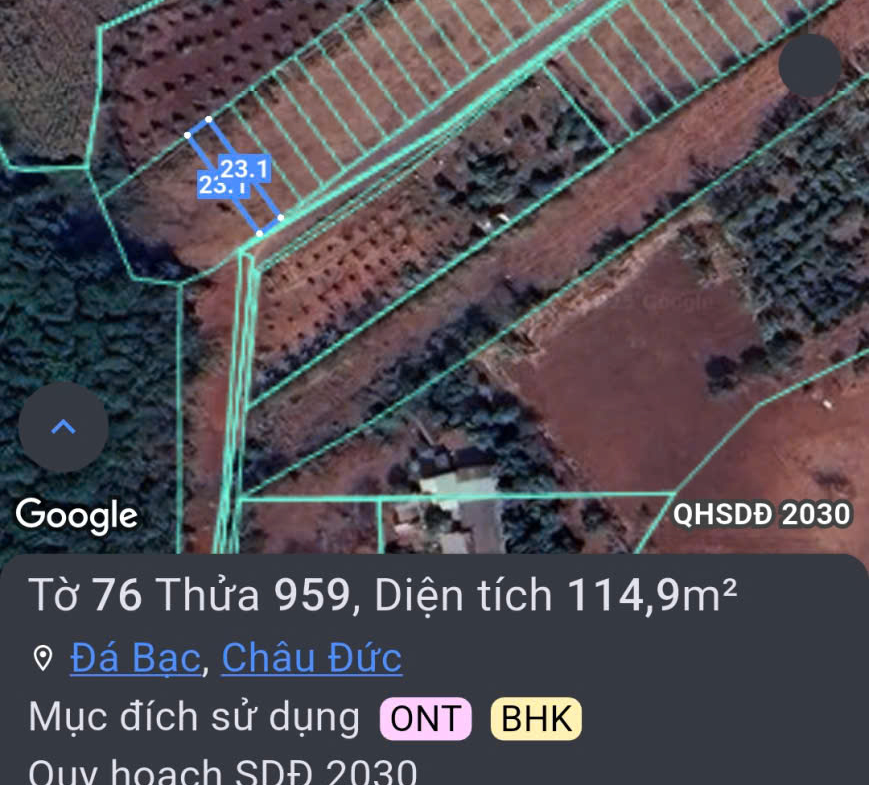The image size is (869, 785).
Task: Expand the panel with the up chevron
Action: coord(63,427)
